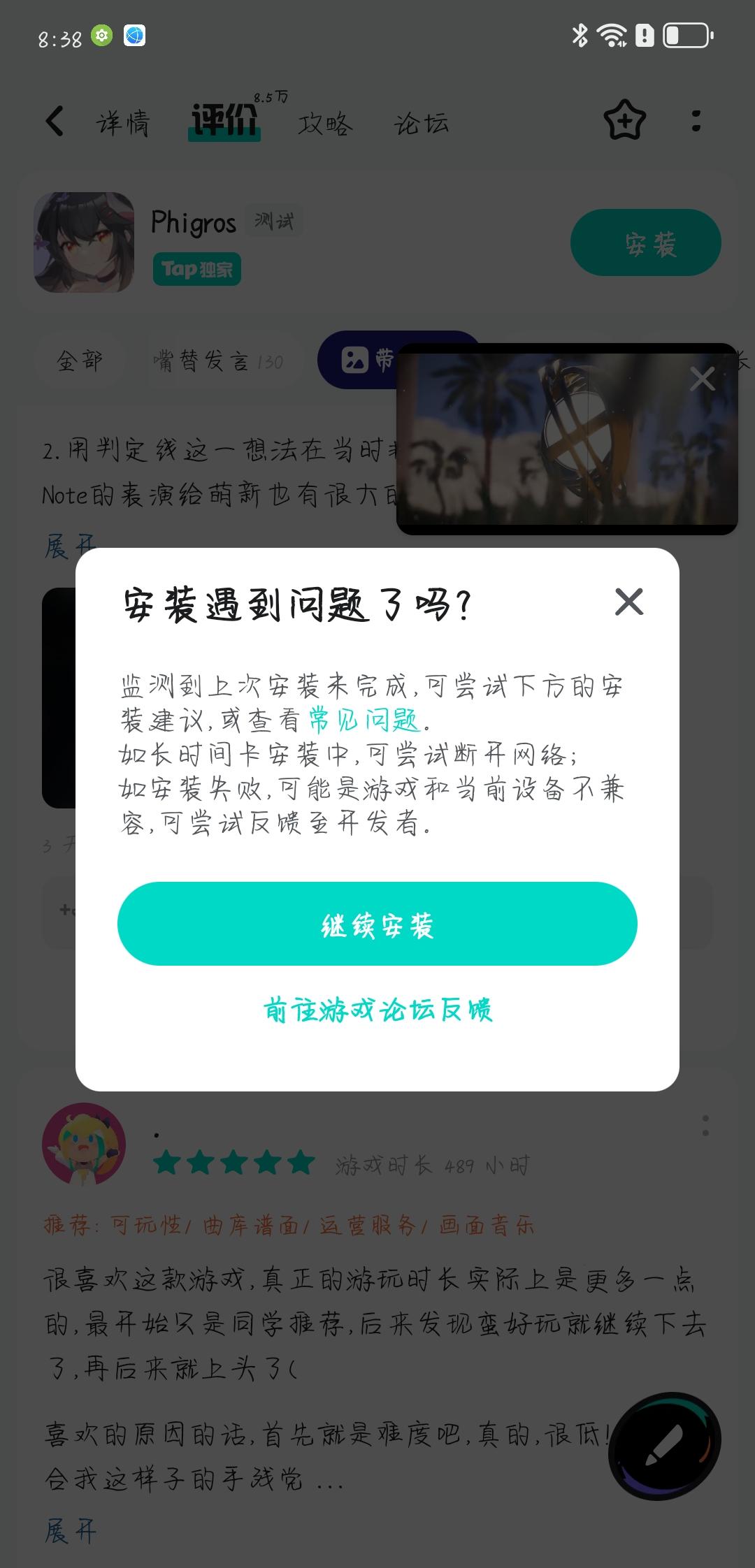Tap the star icon to collect the game

click(624, 120)
